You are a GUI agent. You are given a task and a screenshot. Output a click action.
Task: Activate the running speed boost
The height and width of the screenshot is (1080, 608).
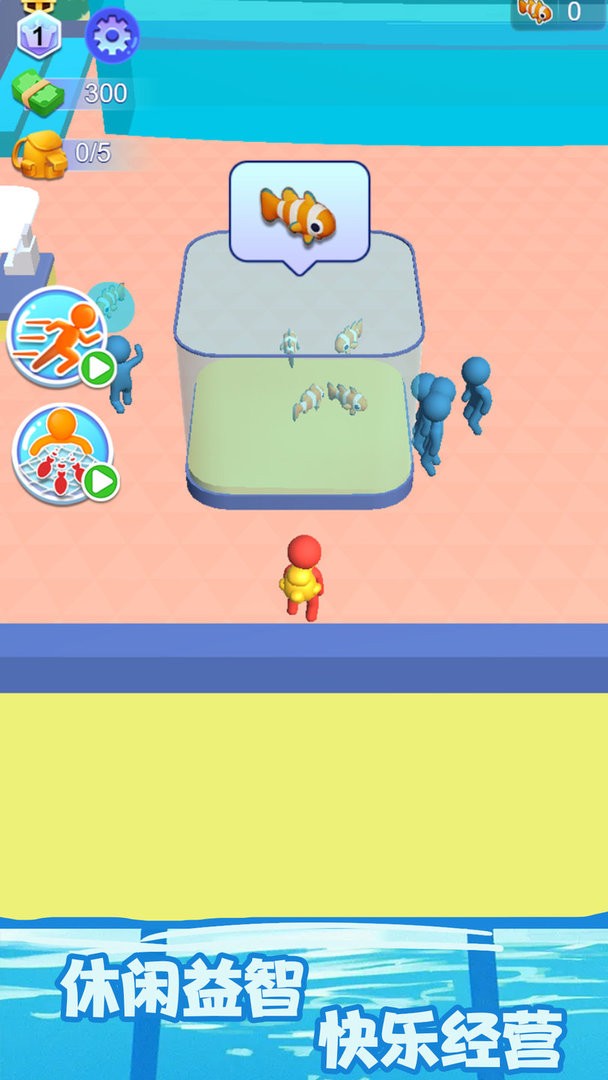[60, 338]
